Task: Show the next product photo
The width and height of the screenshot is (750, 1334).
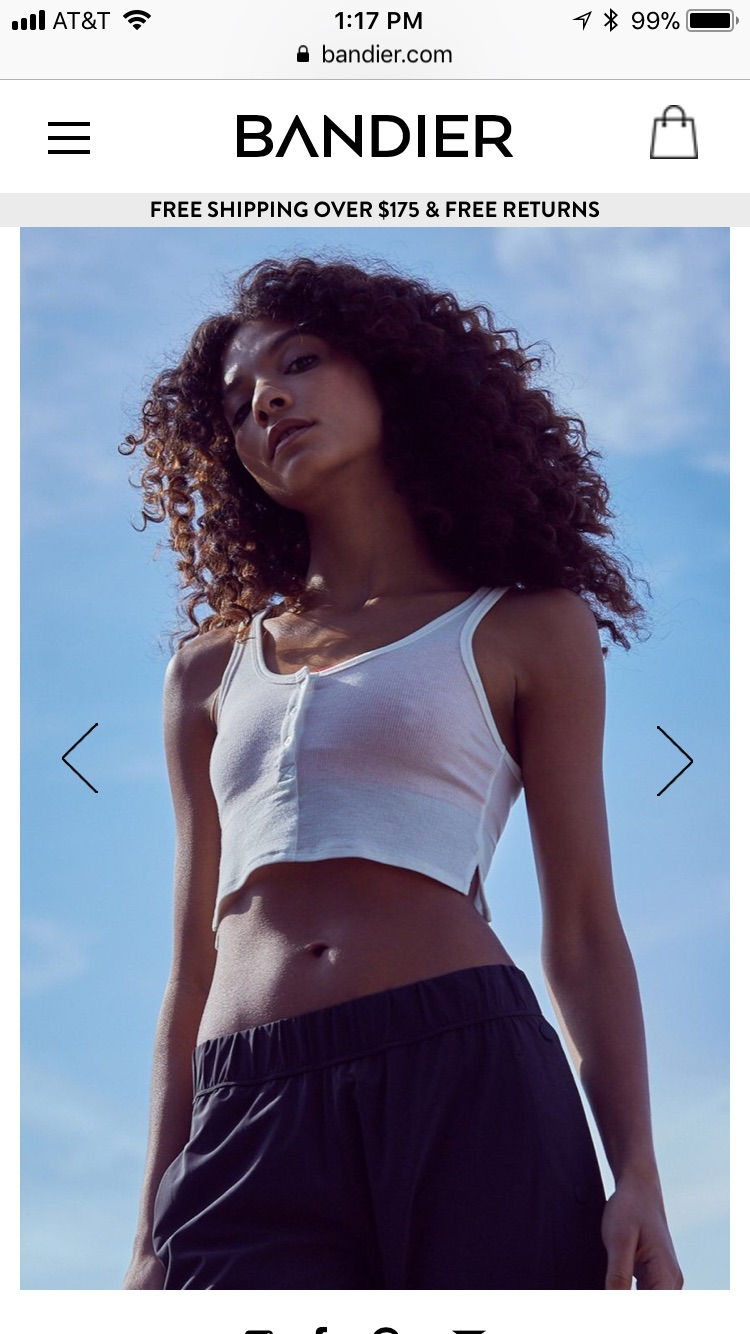Action: pos(674,761)
